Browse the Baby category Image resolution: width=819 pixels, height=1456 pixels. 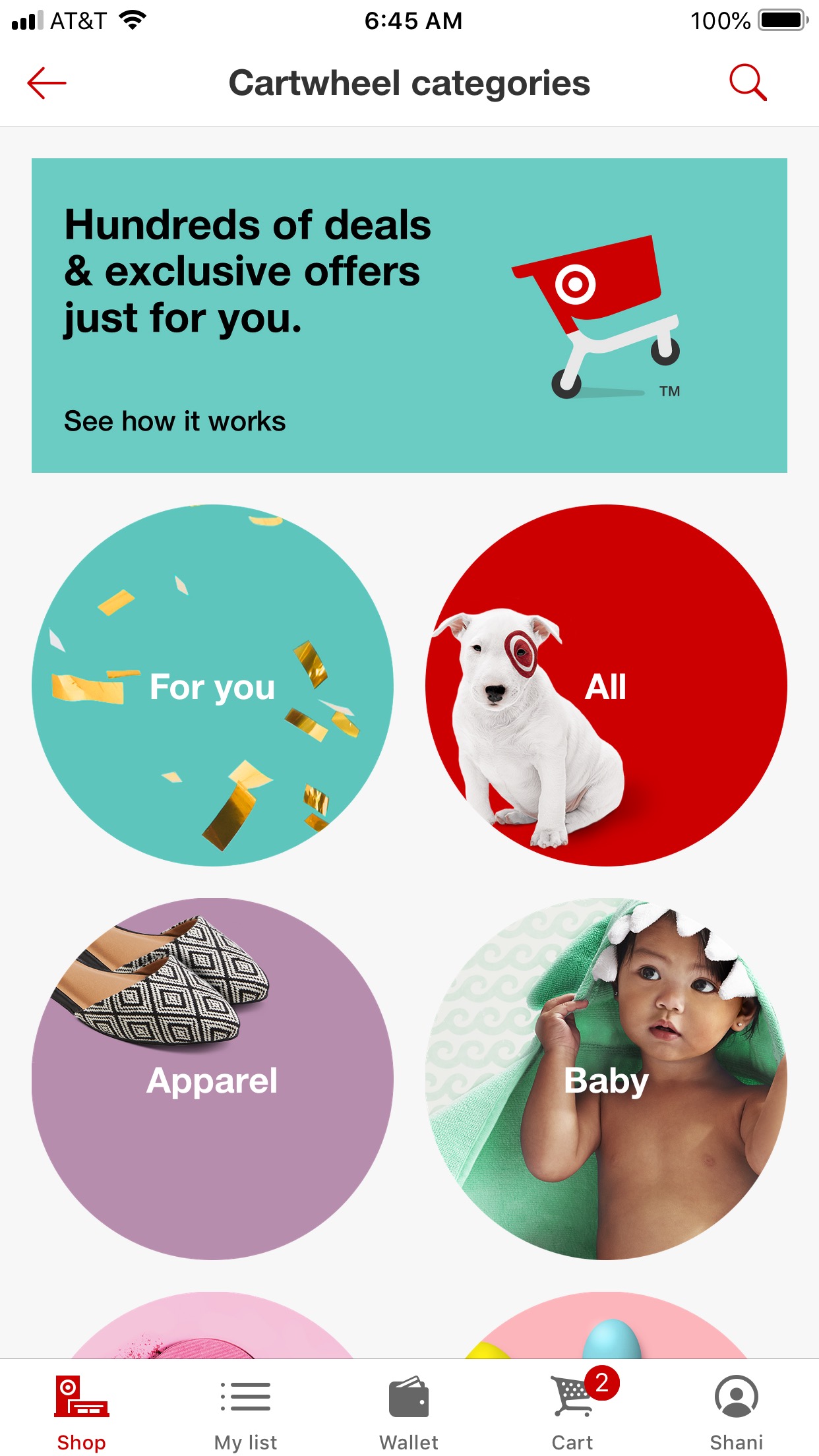click(606, 1079)
